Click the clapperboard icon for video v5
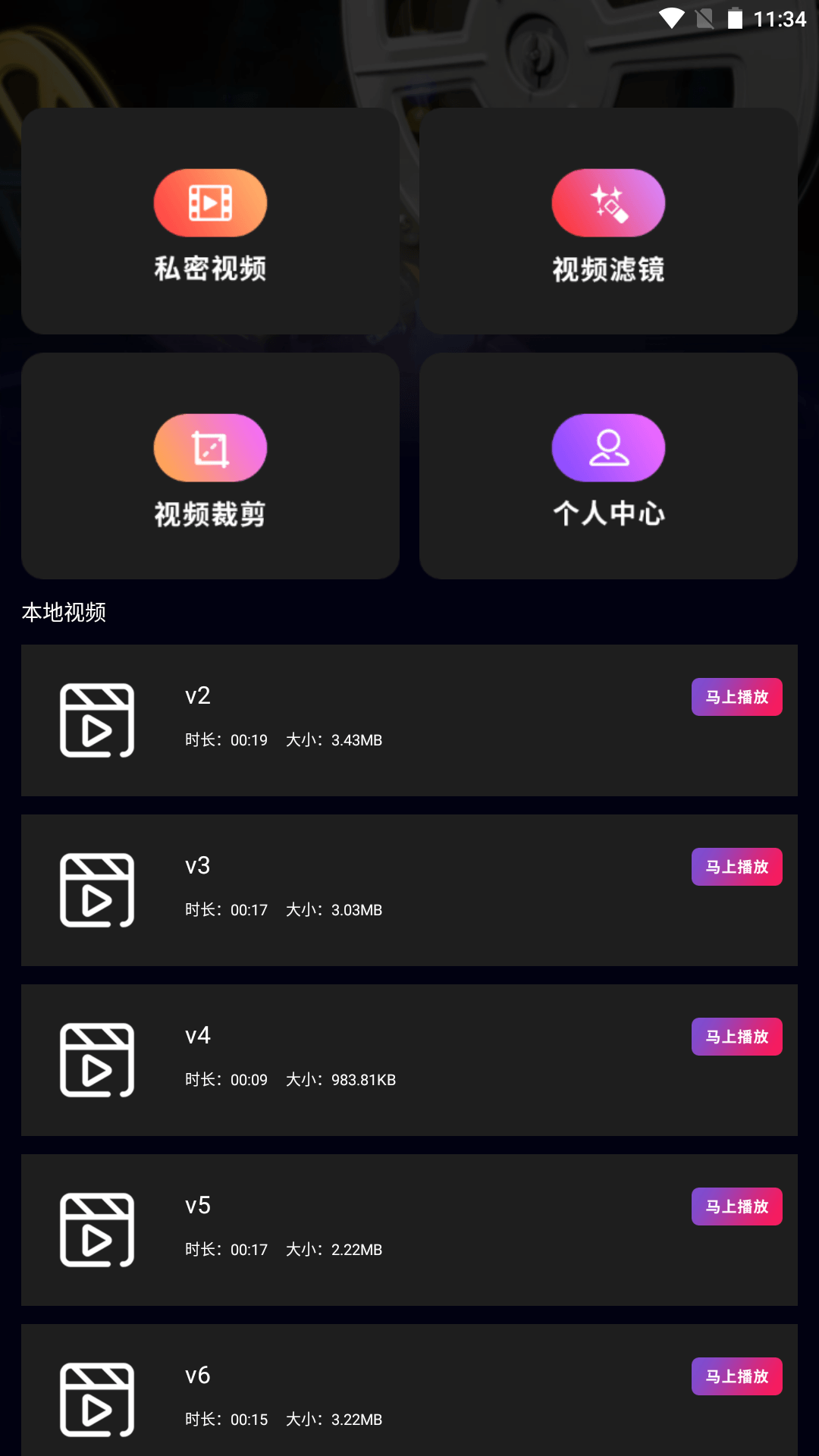 [x=97, y=1231]
